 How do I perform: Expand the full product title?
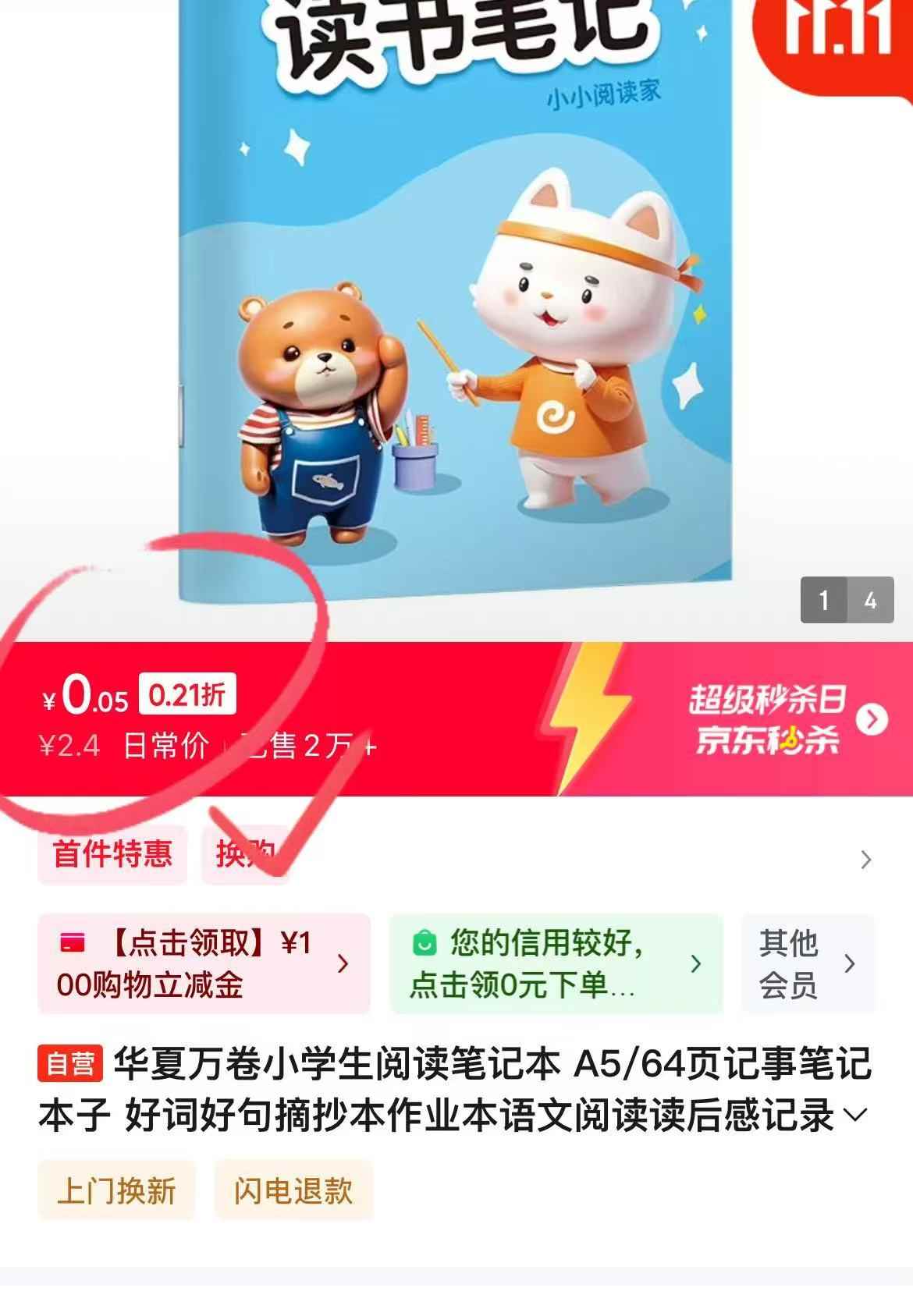point(857,1116)
